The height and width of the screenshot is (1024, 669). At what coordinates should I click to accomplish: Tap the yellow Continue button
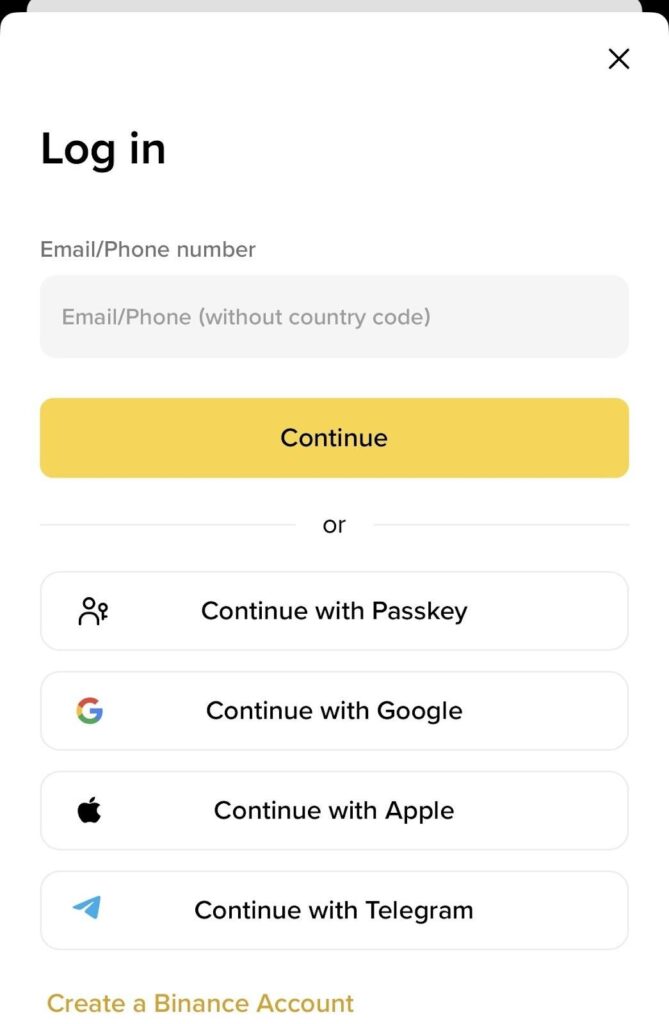(334, 438)
